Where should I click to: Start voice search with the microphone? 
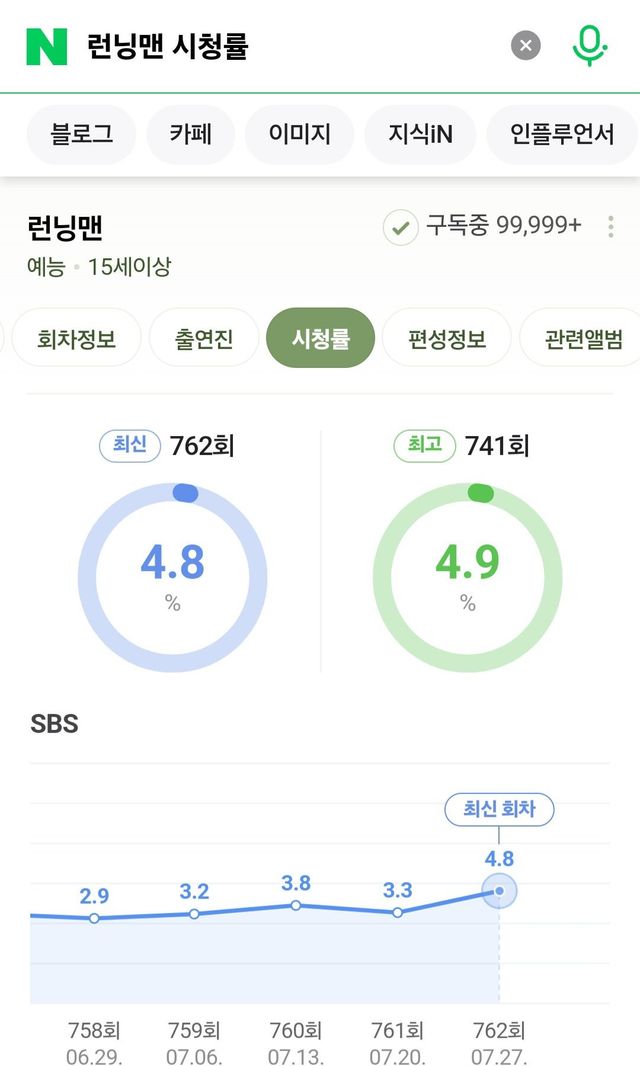(x=589, y=45)
